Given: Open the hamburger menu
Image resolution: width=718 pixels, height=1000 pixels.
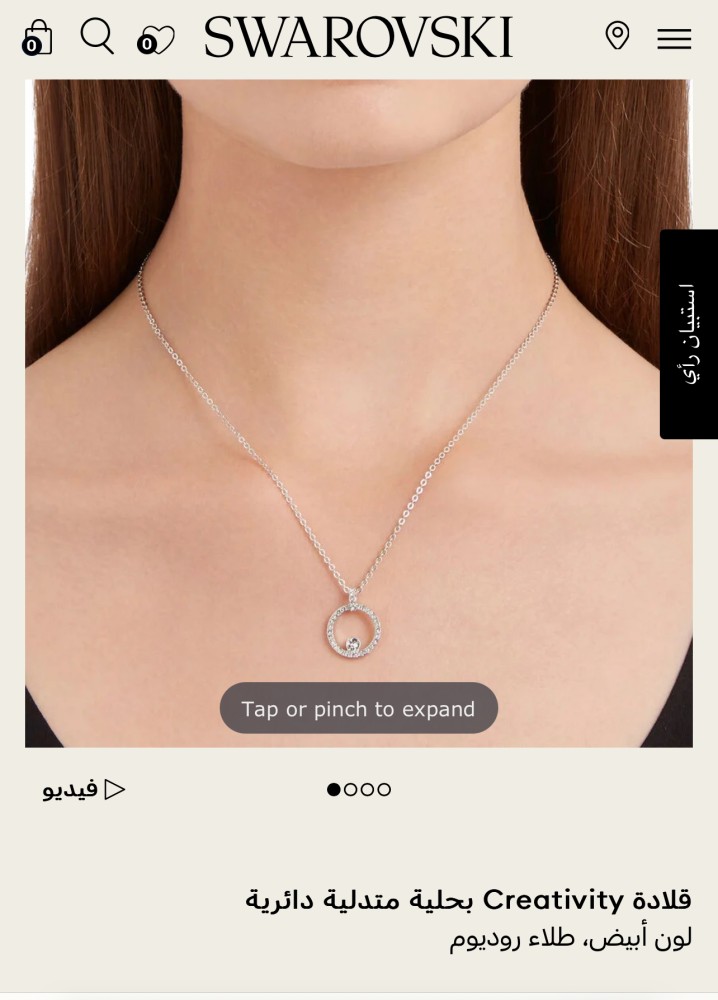Looking at the screenshot, I should pyautogui.click(x=674, y=39).
